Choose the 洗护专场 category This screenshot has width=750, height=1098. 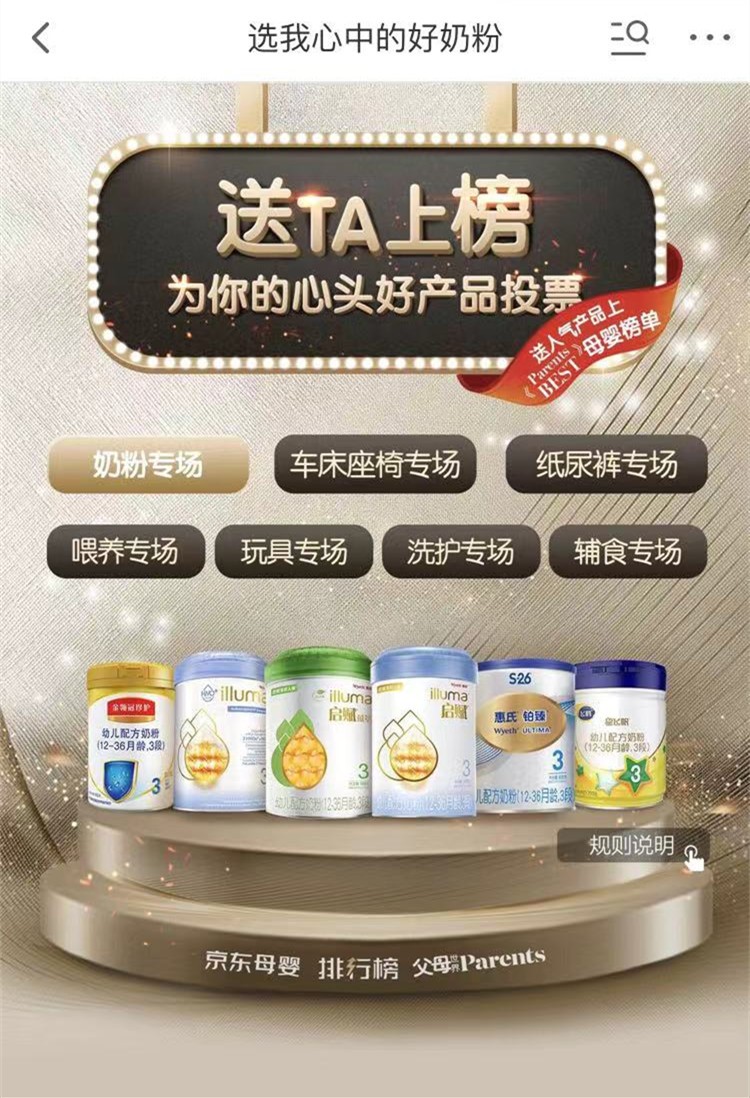point(461,551)
